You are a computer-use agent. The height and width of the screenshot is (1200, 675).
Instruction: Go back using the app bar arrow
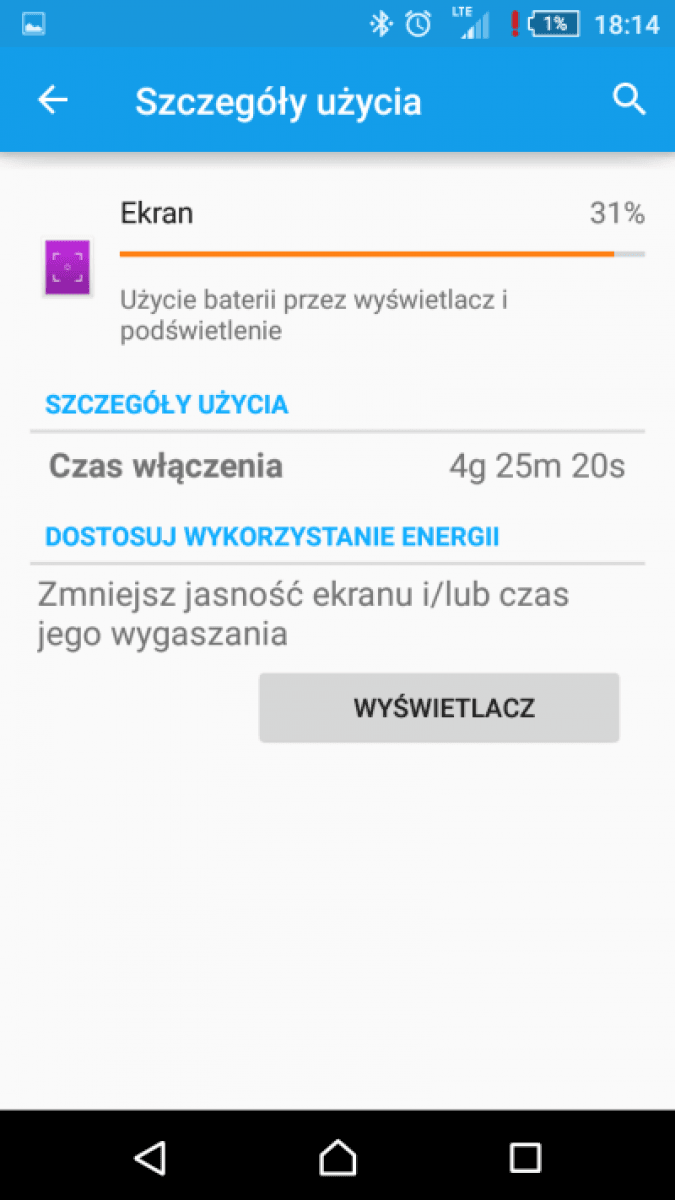coord(52,100)
